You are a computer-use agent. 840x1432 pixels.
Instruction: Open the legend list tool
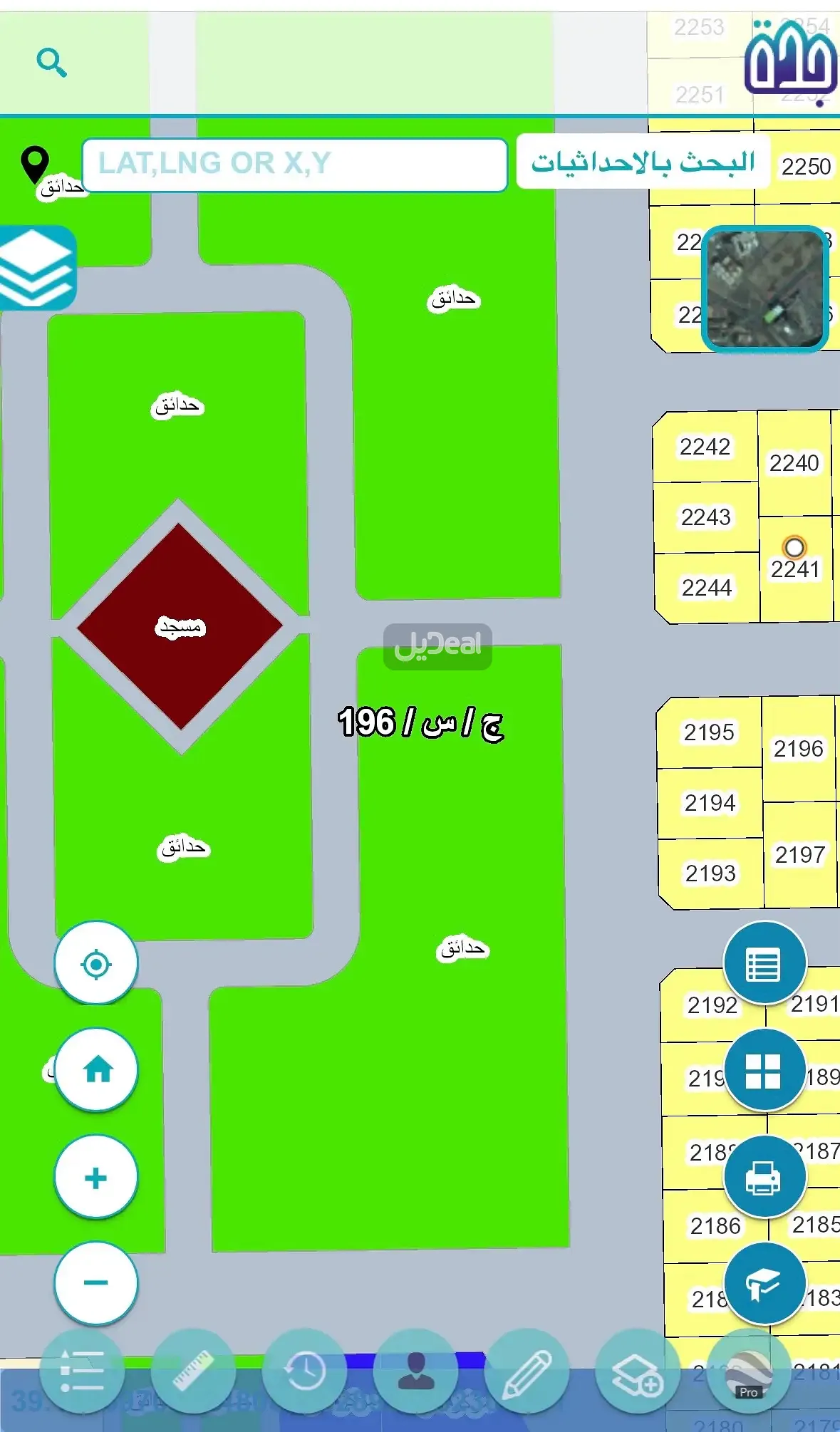pyautogui.click(x=82, y=1371)
